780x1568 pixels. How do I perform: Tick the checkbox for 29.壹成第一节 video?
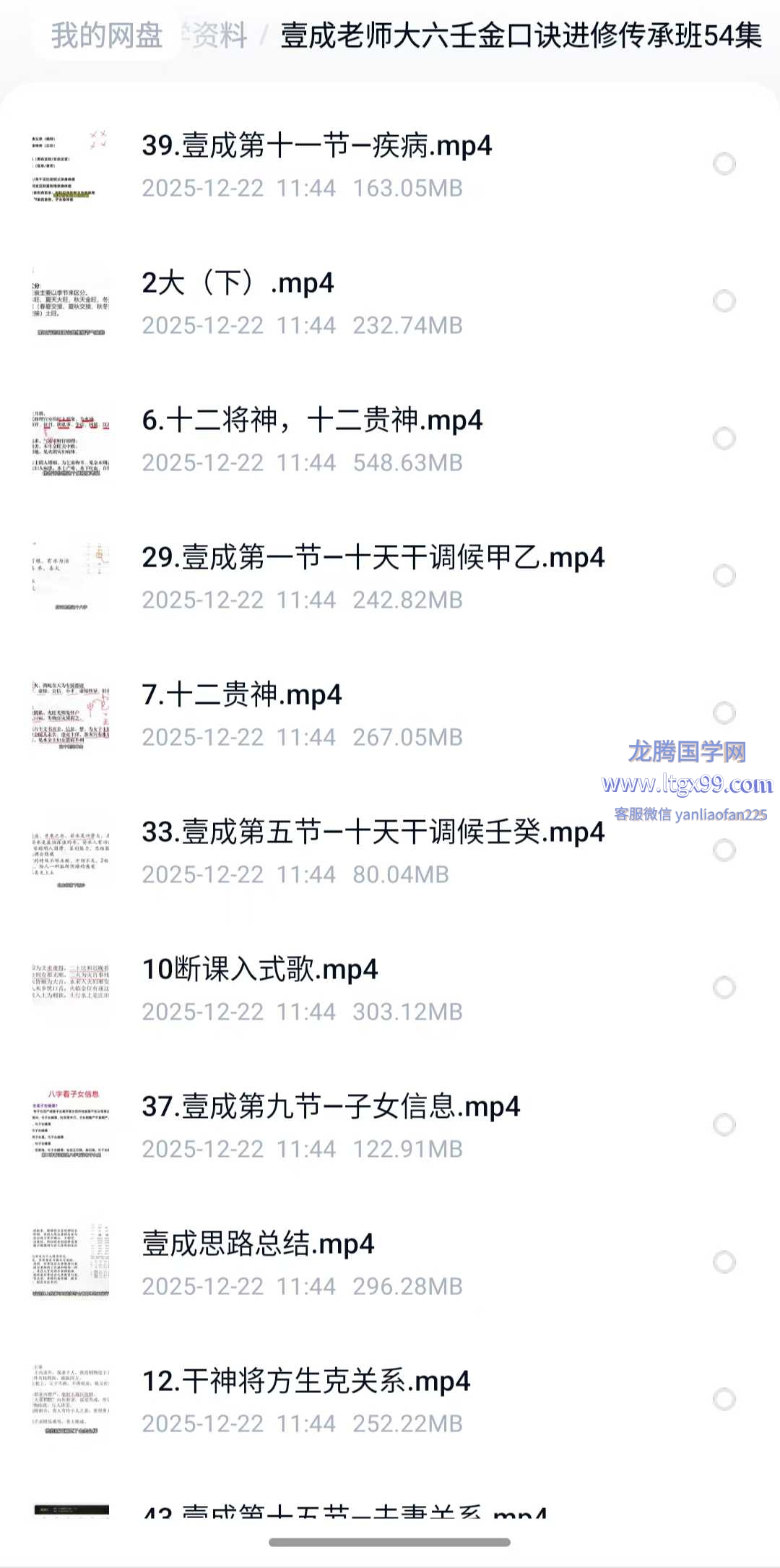coord(724,575)
